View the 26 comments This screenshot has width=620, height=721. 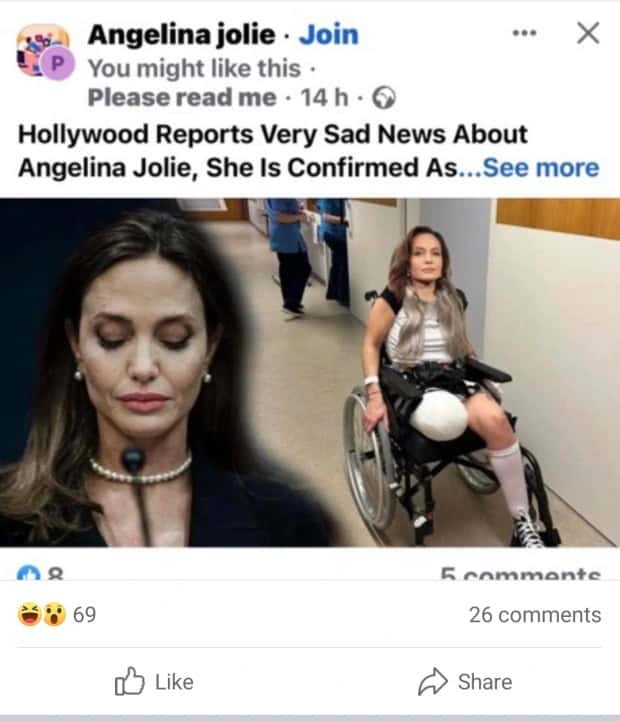535,615
